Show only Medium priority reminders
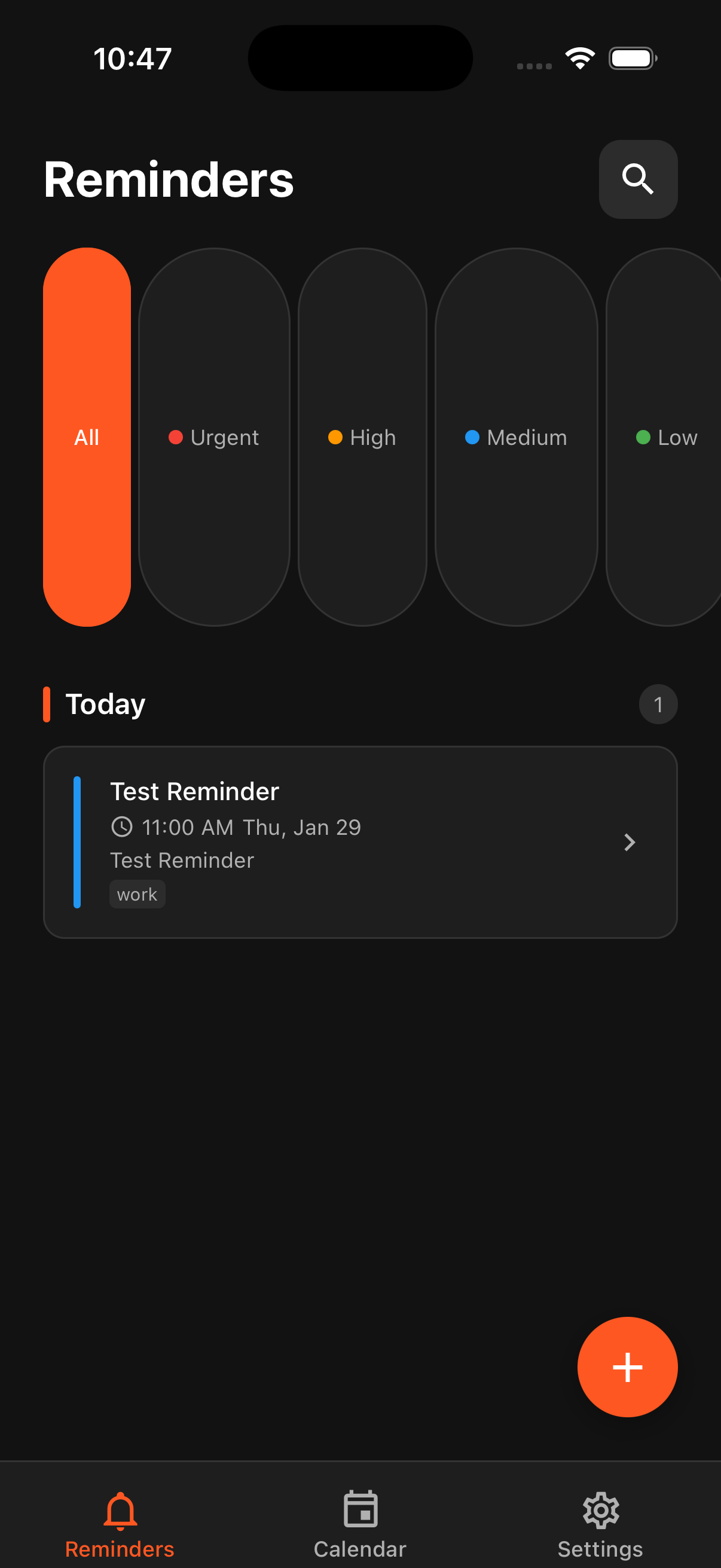Image resolution: width=721 pixels, height=1568 pixels. 517,437
